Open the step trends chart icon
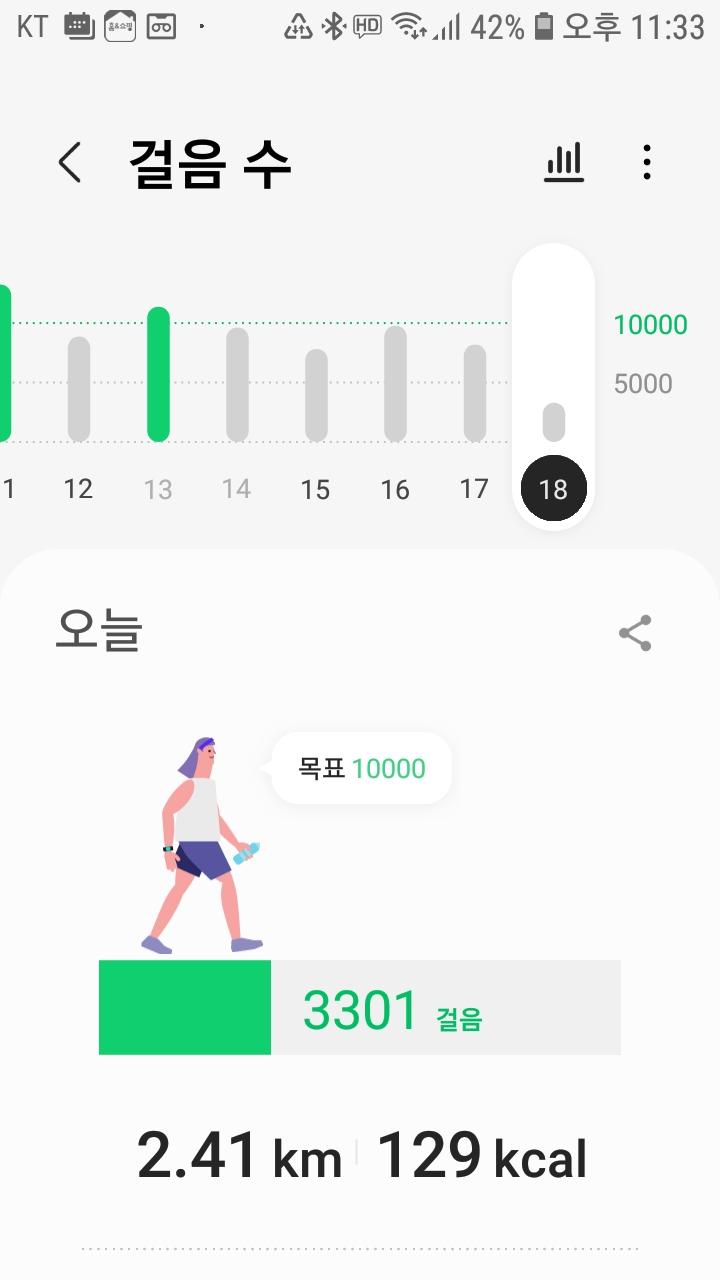This screenshot has width=720, height=1280. 564,162
